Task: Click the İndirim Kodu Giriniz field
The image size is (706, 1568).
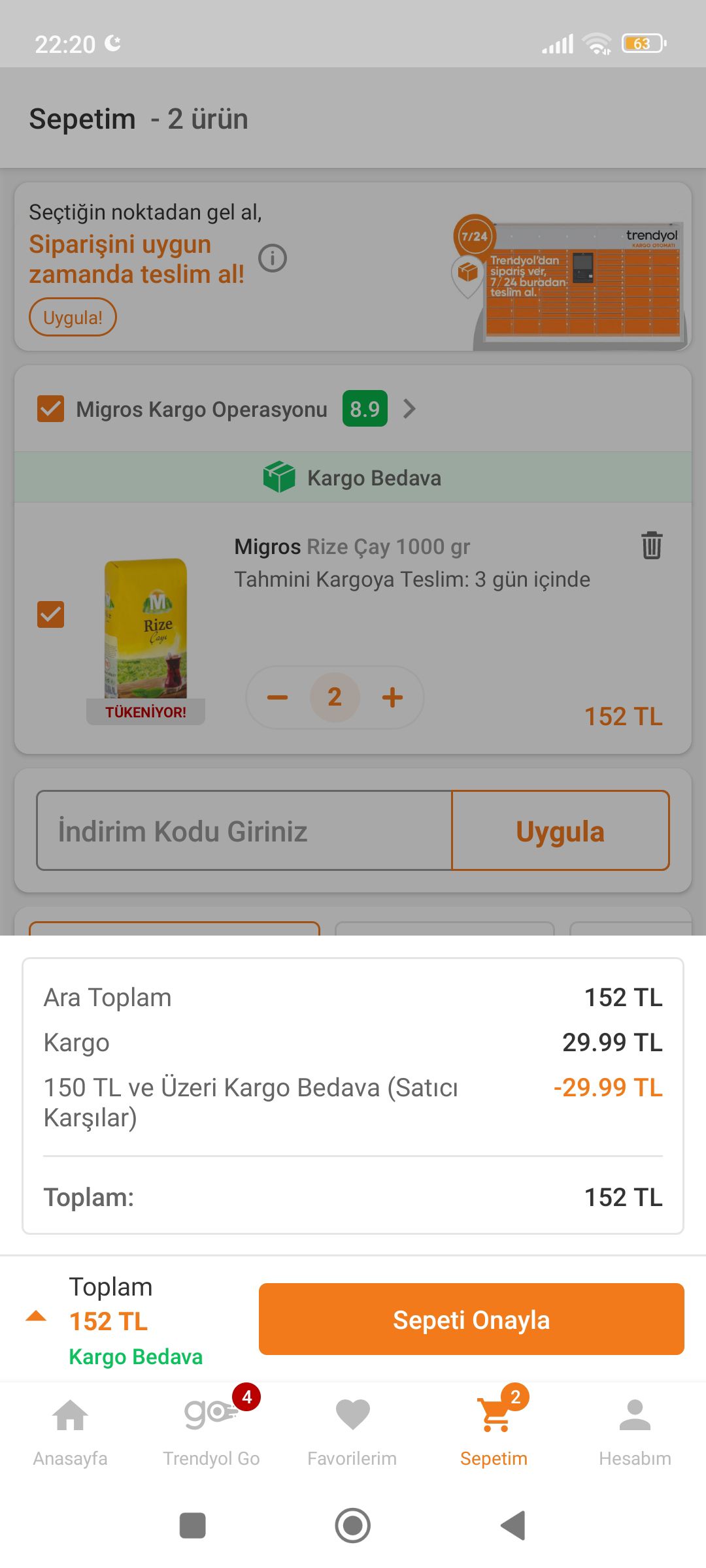Action: [x=242, y=830]
